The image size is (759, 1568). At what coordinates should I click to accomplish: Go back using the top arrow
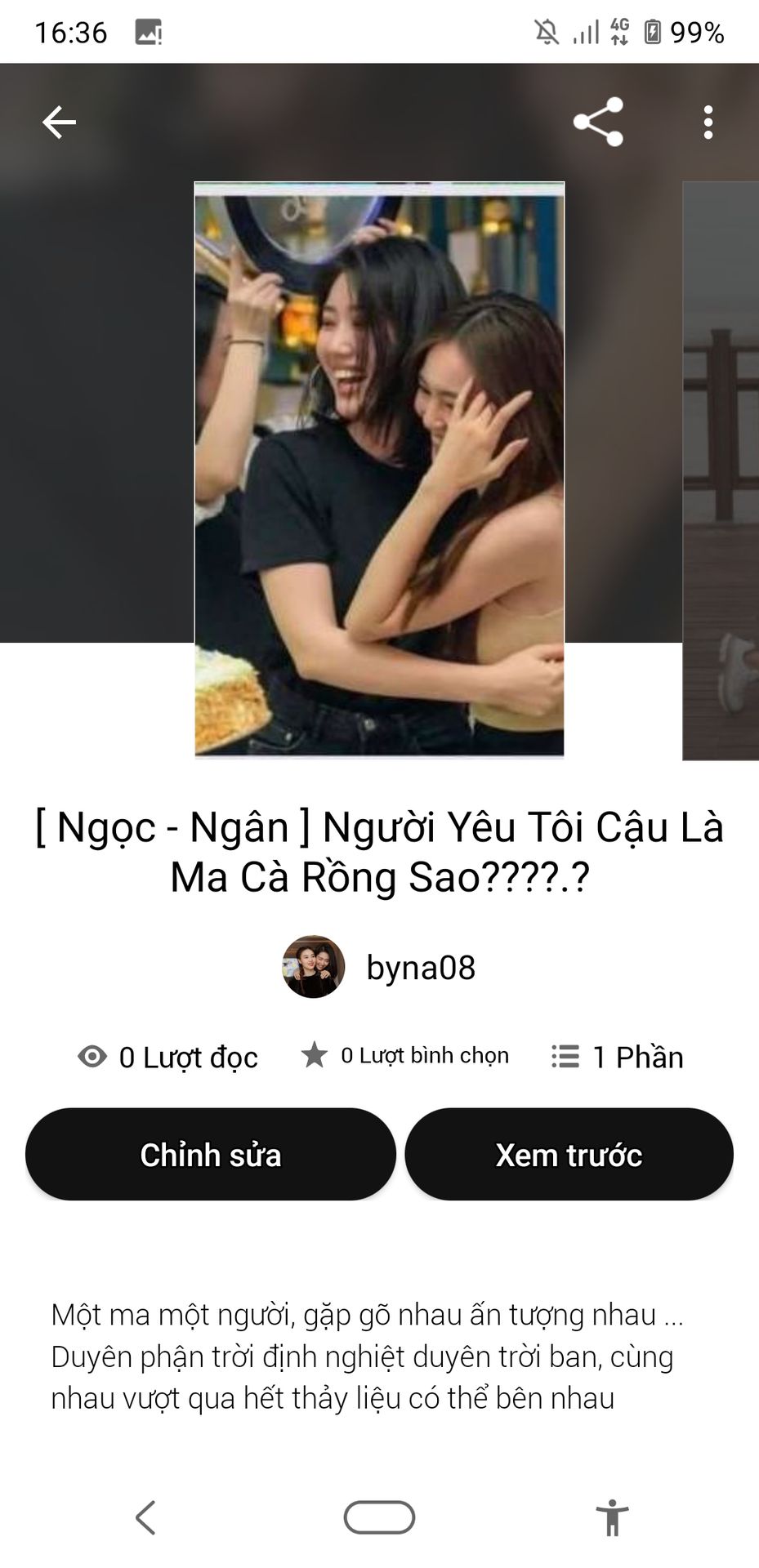(x=59, y=122)
